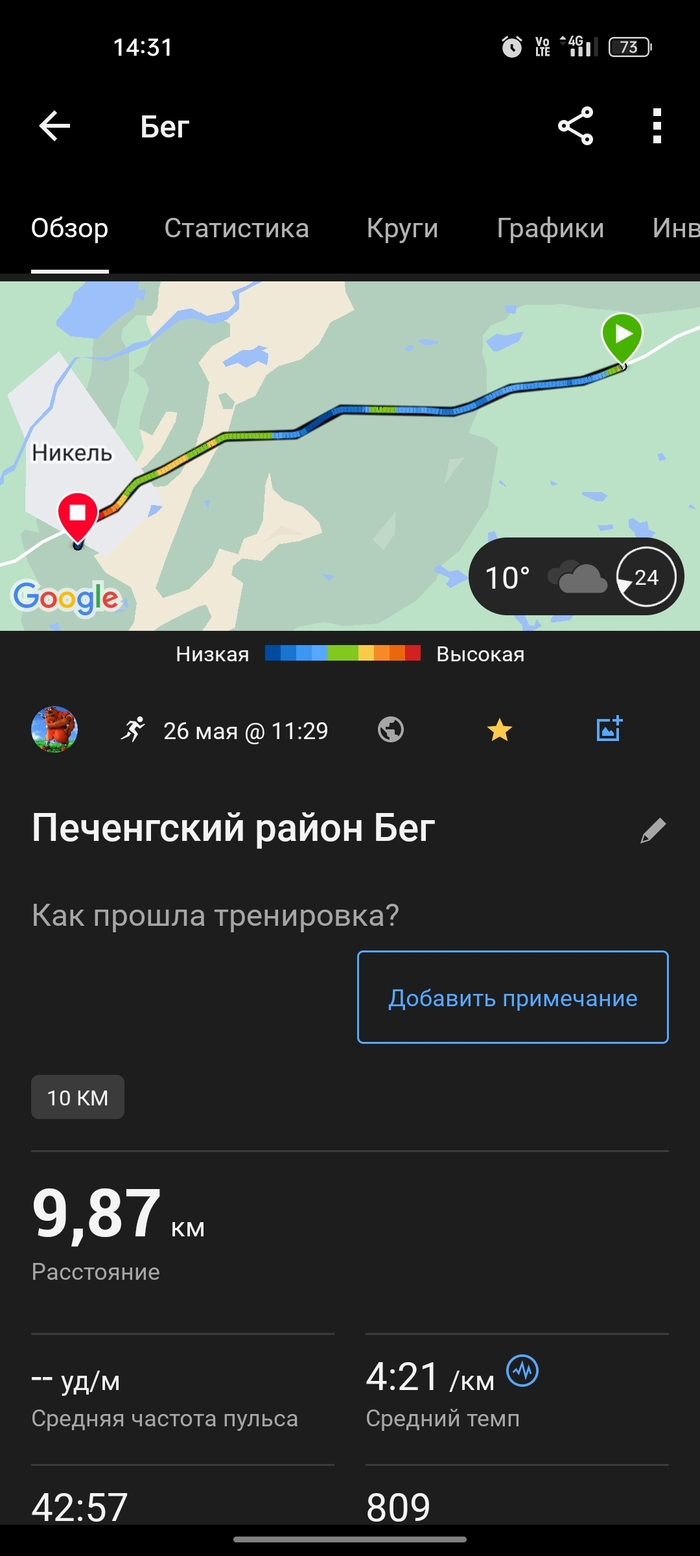Switch to the Статистика tab

tap(236, 228)
